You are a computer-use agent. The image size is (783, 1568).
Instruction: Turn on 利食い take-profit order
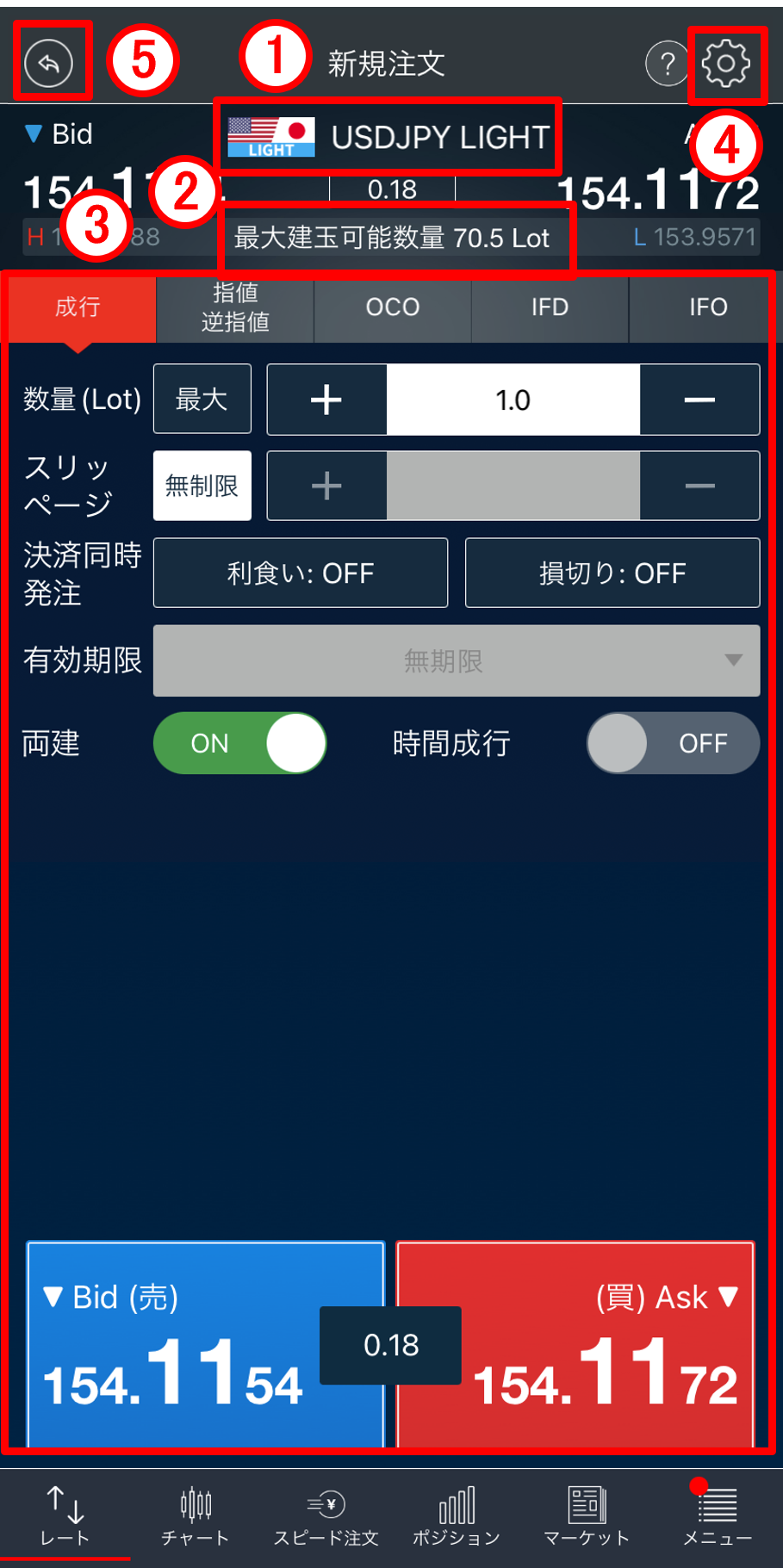pos(301,573)
